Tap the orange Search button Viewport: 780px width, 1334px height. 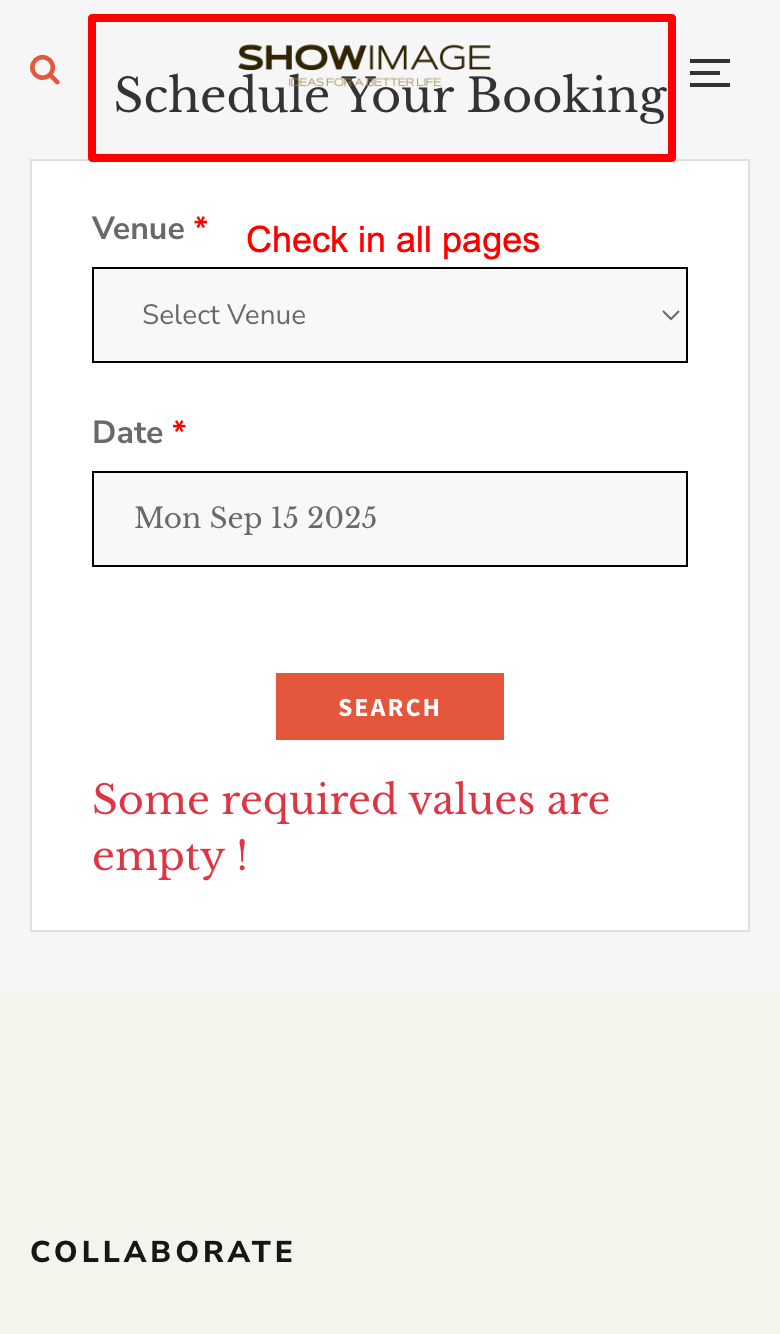(x=389, y=707)
